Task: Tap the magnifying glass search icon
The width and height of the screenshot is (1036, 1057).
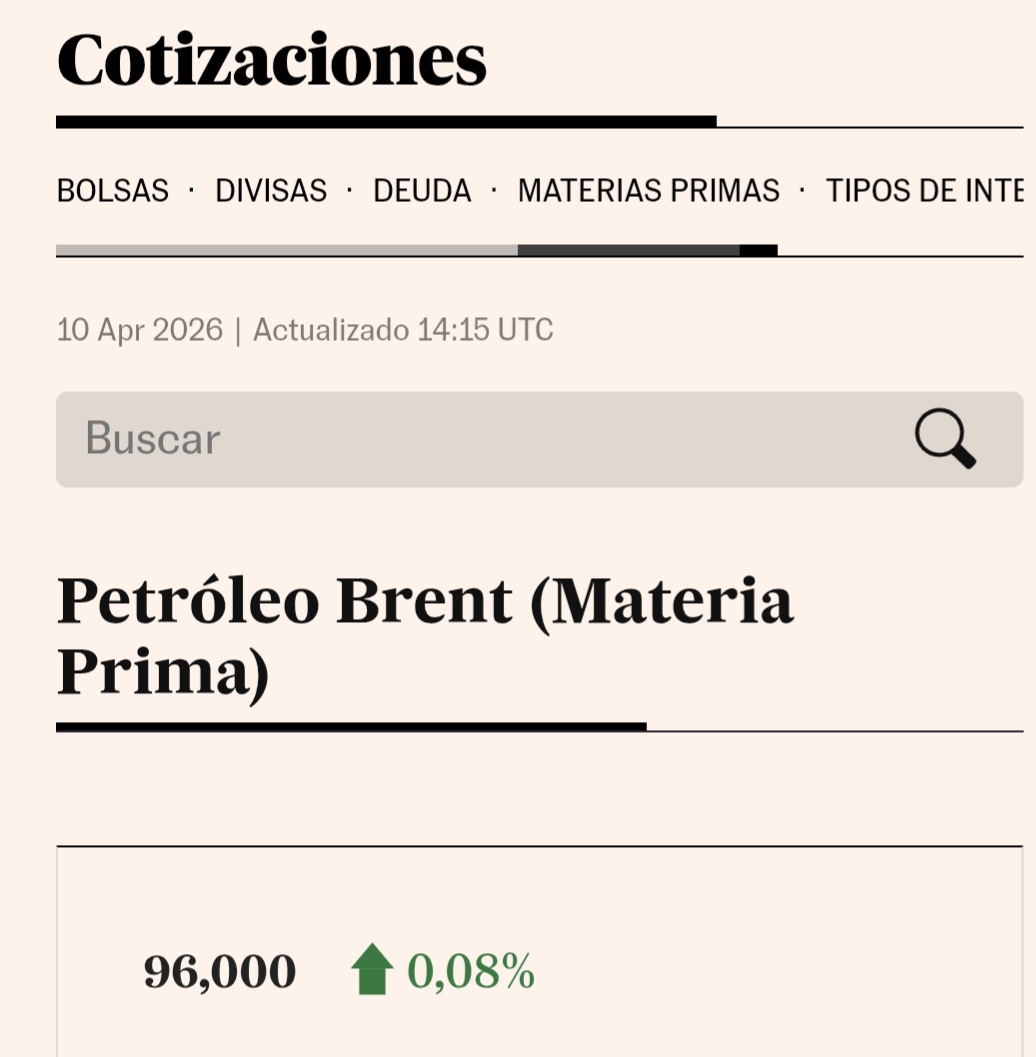Action: 945,439
